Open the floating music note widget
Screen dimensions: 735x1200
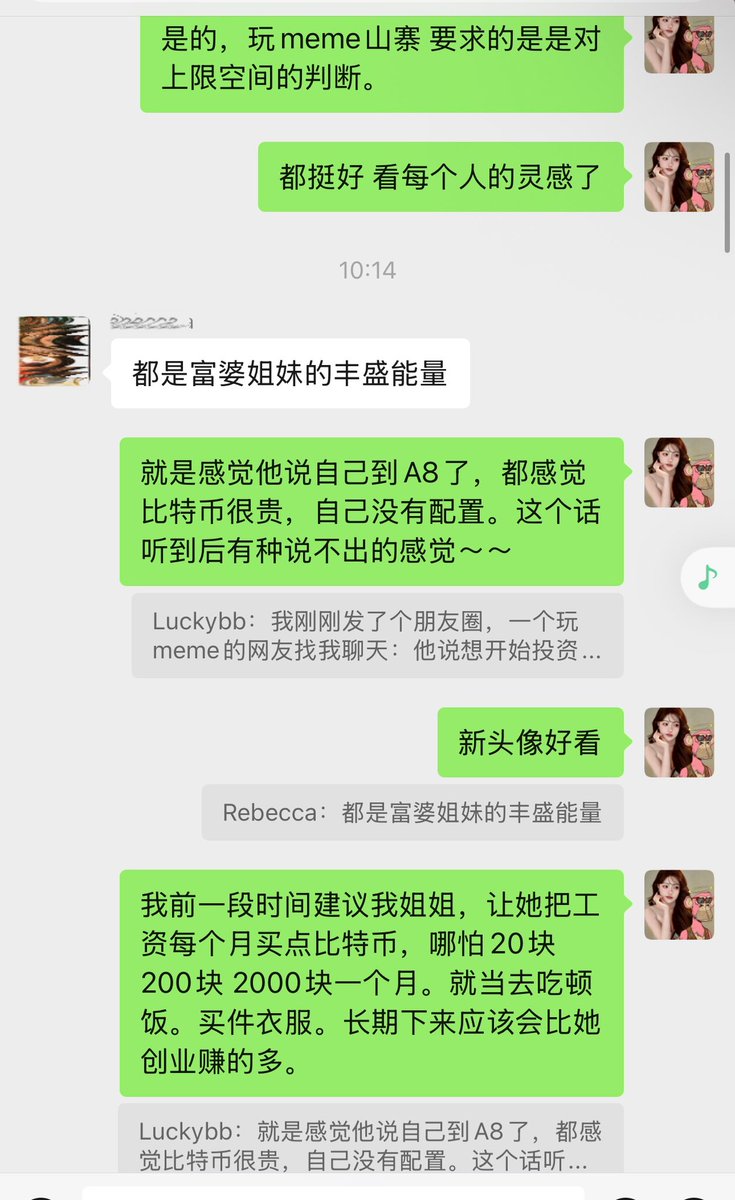pyautogui.click(x=708, y=577)
